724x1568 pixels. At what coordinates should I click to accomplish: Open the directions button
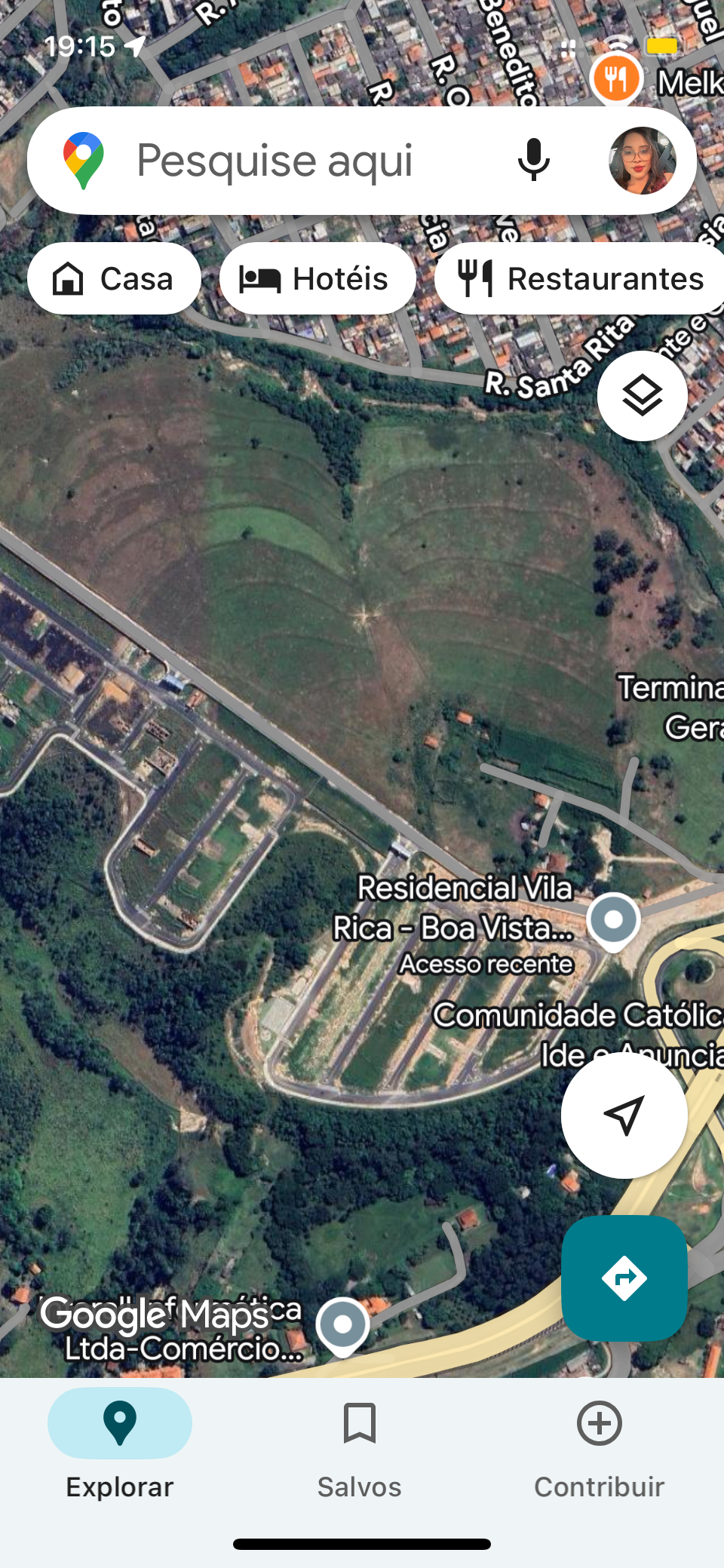click(624, 1278)
